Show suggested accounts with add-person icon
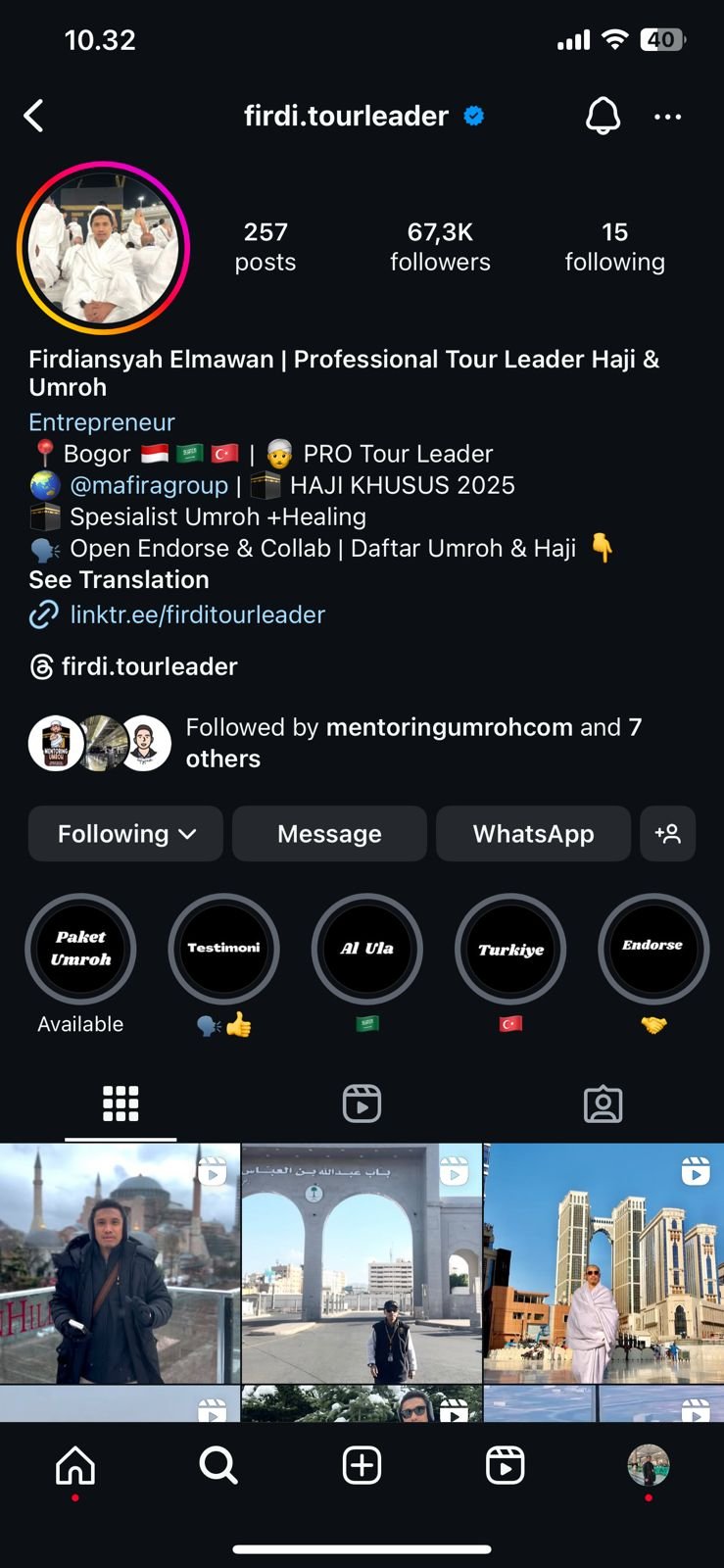 667,834
